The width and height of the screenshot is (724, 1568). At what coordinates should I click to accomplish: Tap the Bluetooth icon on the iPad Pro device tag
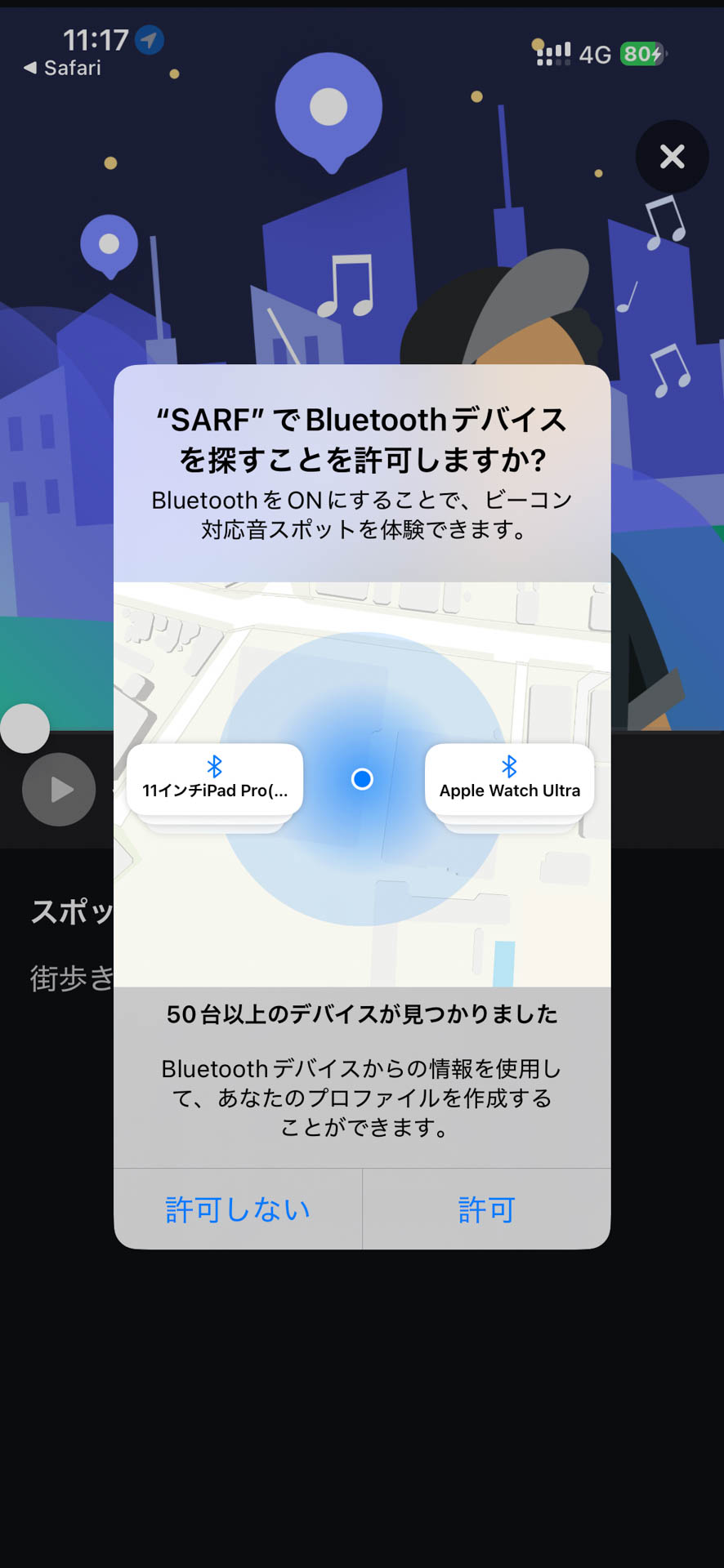215,766
